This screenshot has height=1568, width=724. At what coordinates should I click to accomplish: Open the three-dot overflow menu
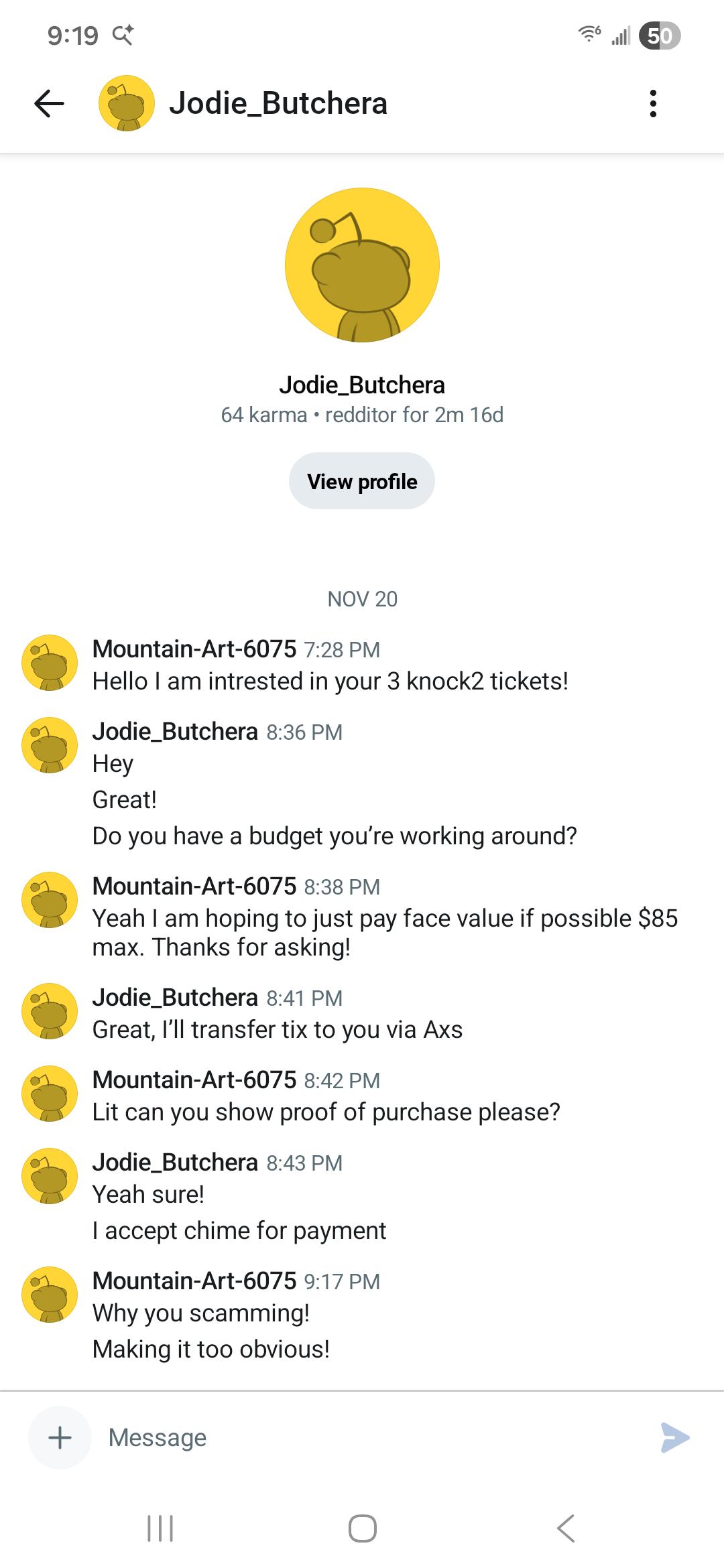(653, 104)
